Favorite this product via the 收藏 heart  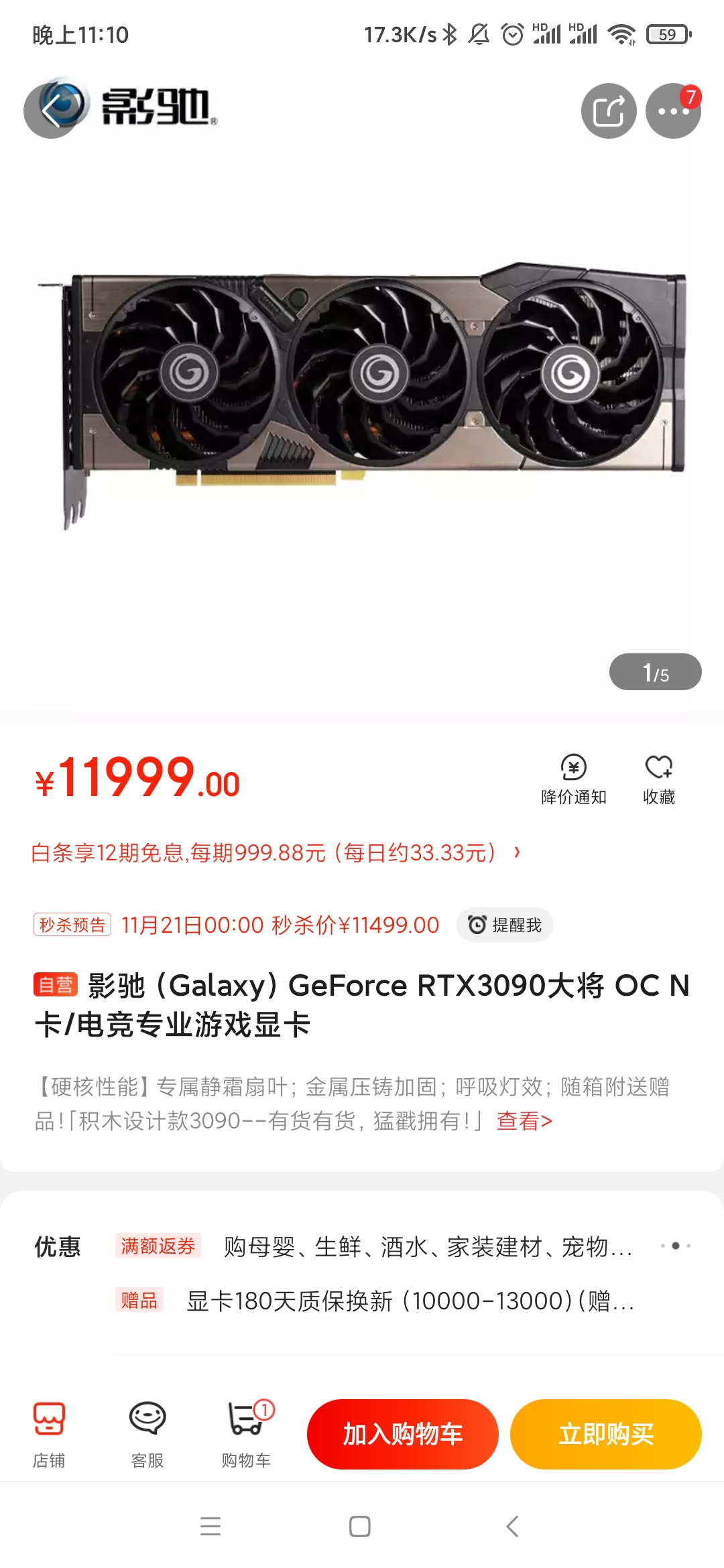pos(659,774)
